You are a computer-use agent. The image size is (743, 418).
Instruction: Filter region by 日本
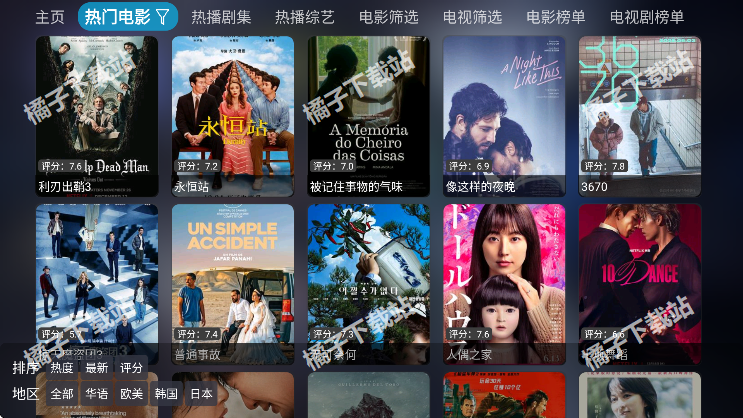[x=201, y=394]
